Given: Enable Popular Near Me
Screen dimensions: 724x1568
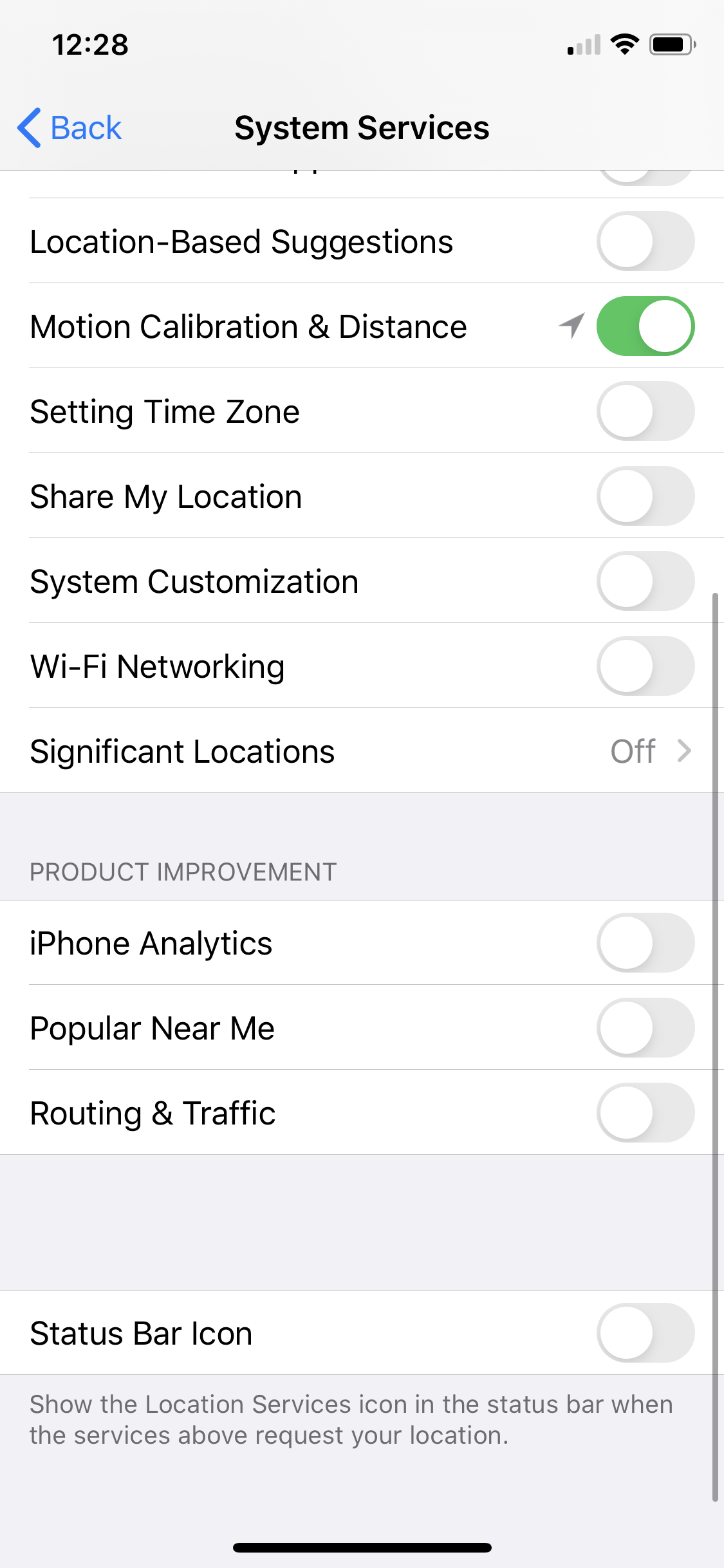Looking at the screenshot, I should 645,1028.
